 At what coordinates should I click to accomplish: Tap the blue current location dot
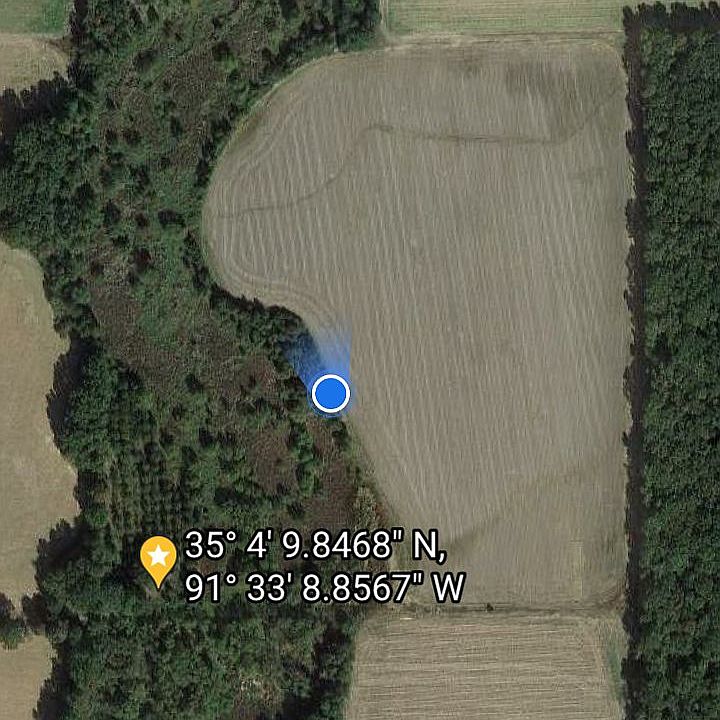pos(330,394)
